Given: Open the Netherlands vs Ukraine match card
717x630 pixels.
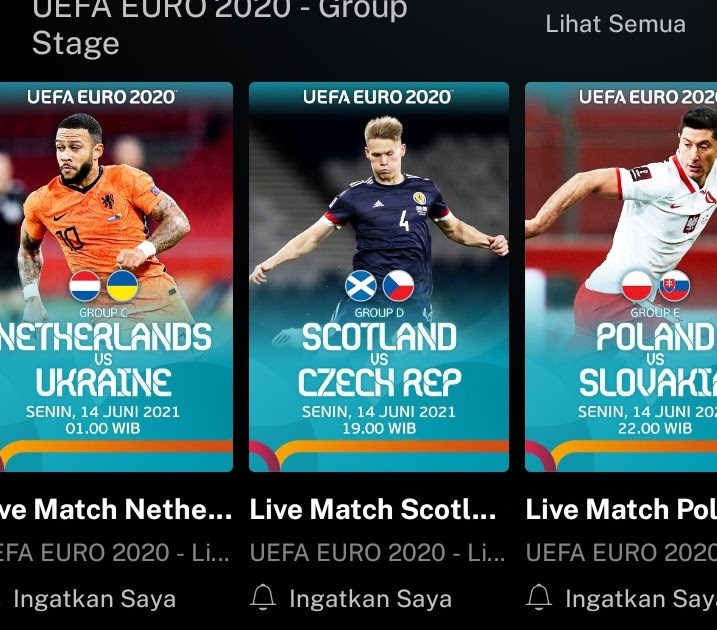Looking at the screenshot, I should click(116, 277).
